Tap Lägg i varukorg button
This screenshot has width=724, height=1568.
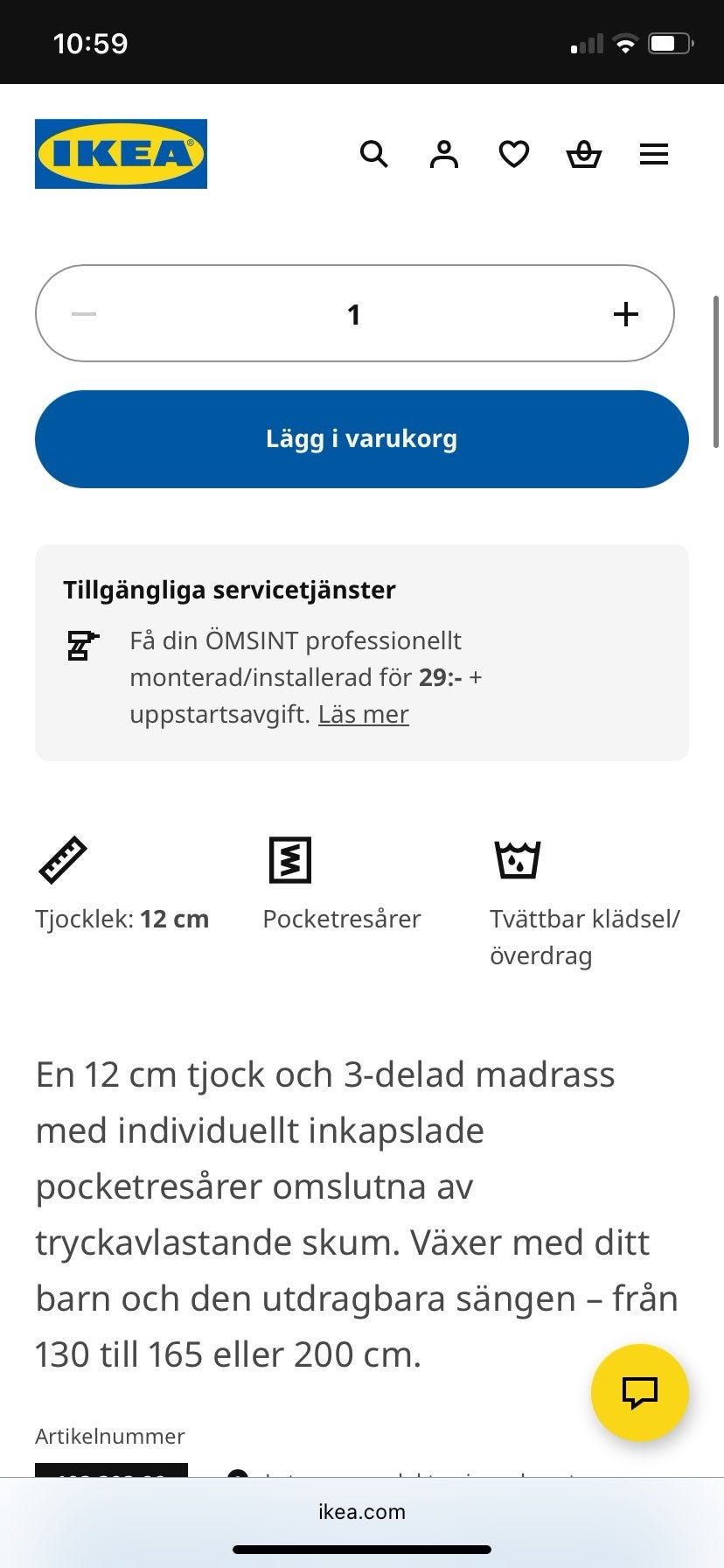coord(362,439)
